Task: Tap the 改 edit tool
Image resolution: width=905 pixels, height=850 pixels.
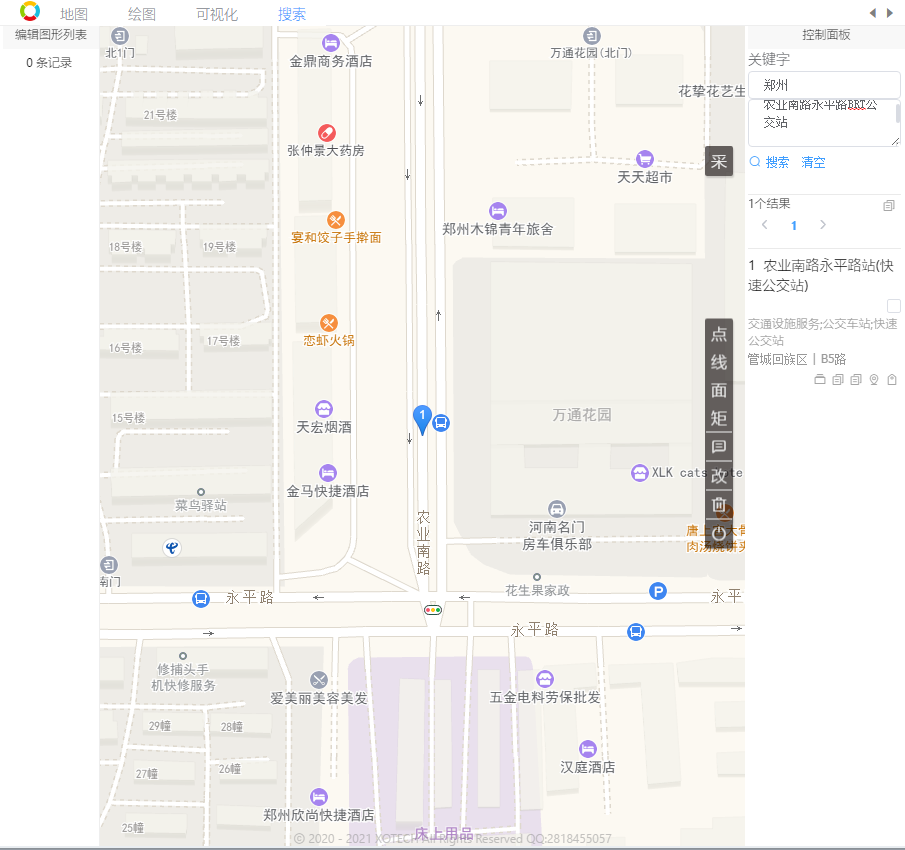Action: (718, 477)
